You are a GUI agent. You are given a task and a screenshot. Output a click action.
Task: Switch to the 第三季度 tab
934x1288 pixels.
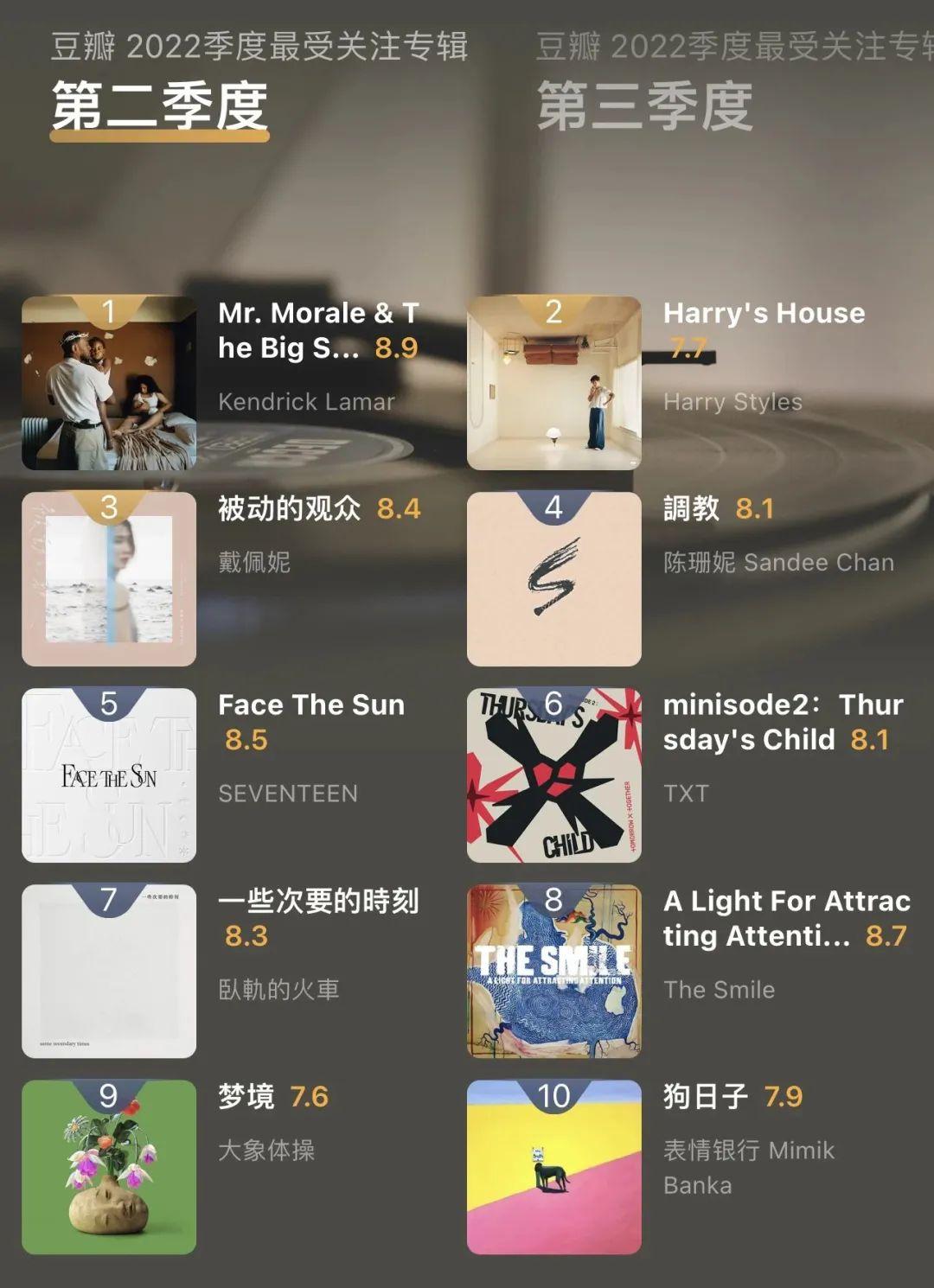(x=644, y=106)
